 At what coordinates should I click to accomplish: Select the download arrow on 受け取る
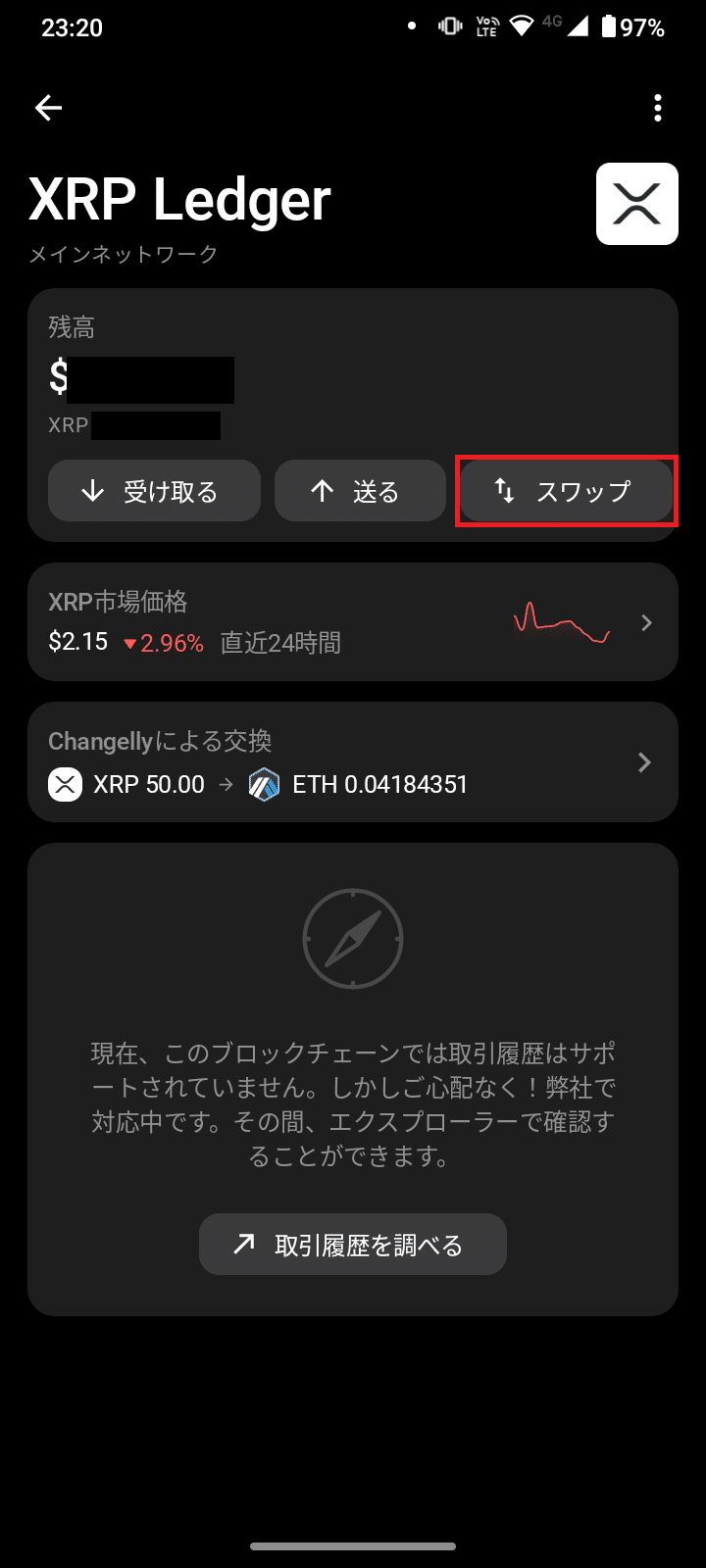coord(93,490)
